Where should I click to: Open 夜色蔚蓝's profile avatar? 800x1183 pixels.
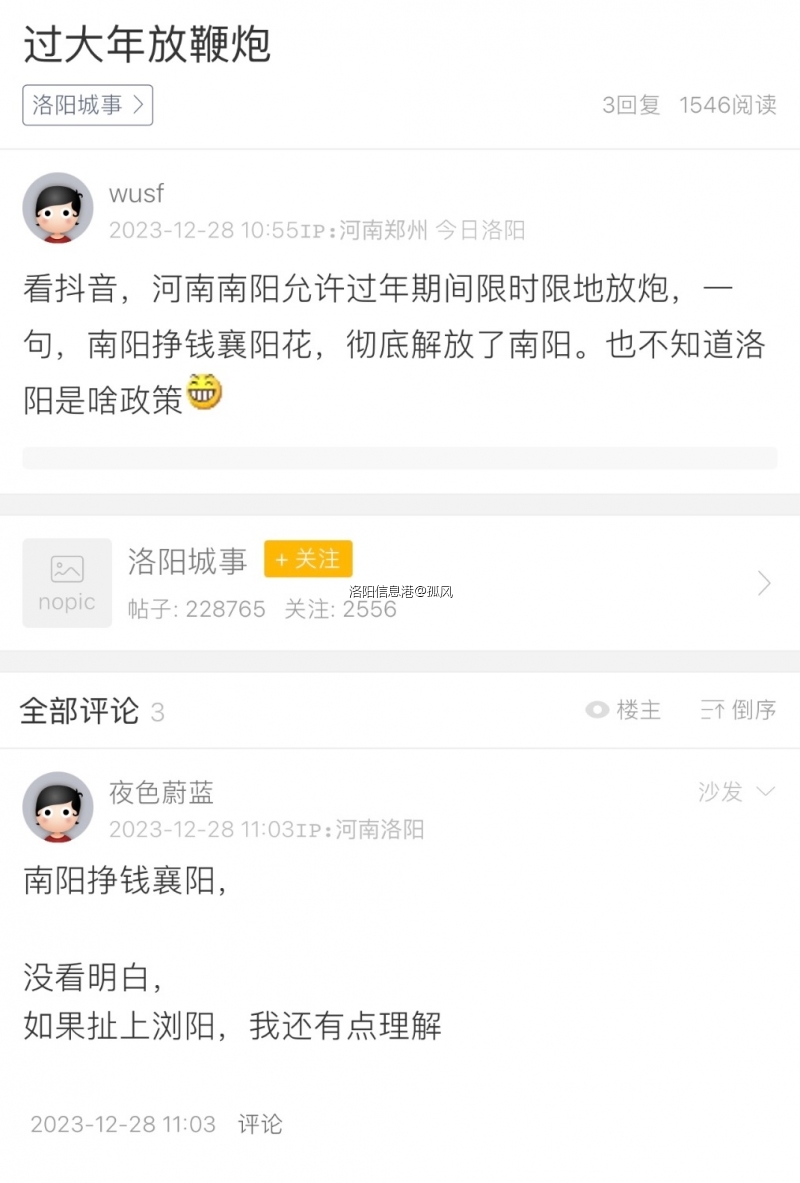pos(58,806)
